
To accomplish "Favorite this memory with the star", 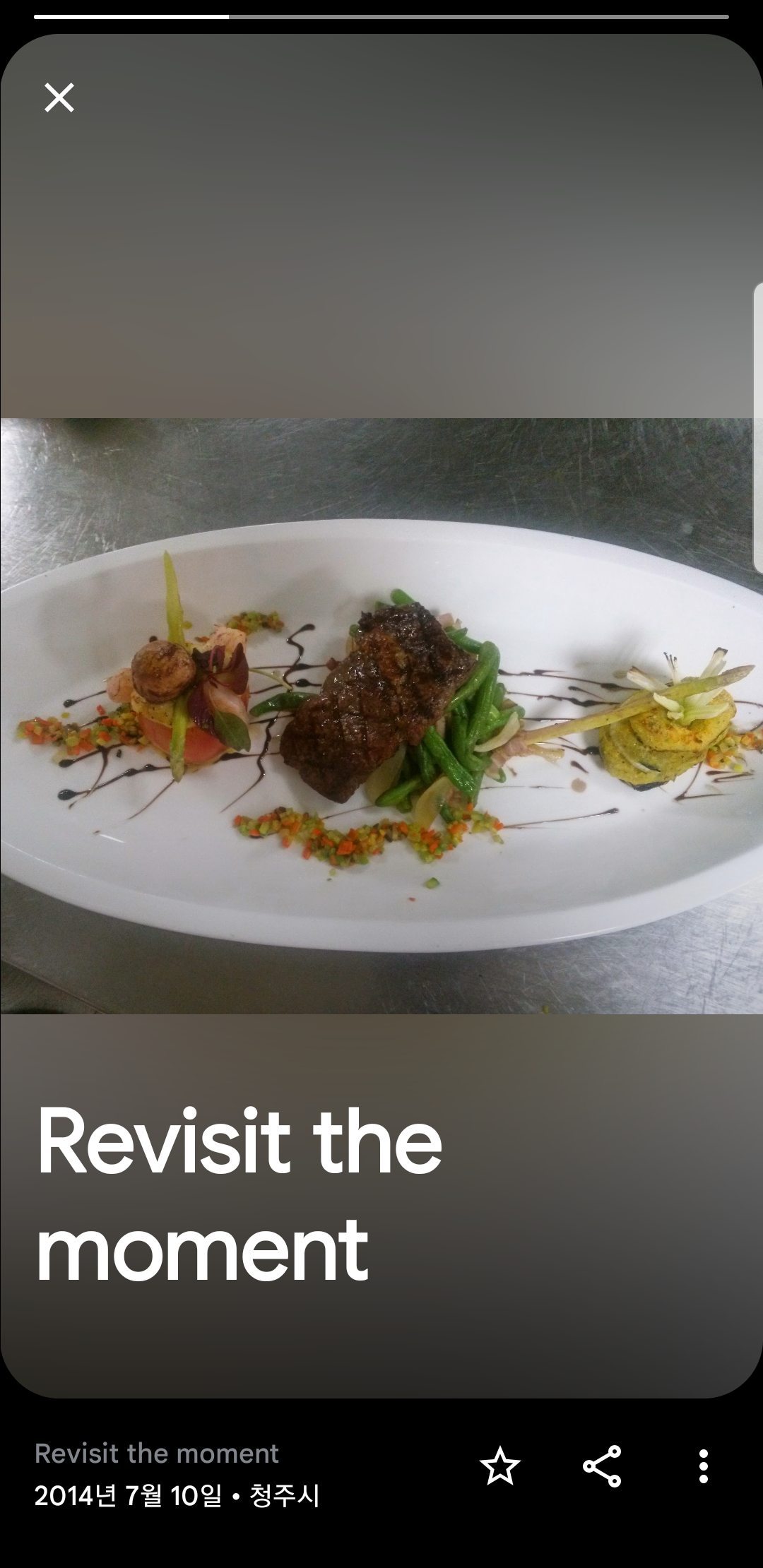I will click(x=500, y=1467).
